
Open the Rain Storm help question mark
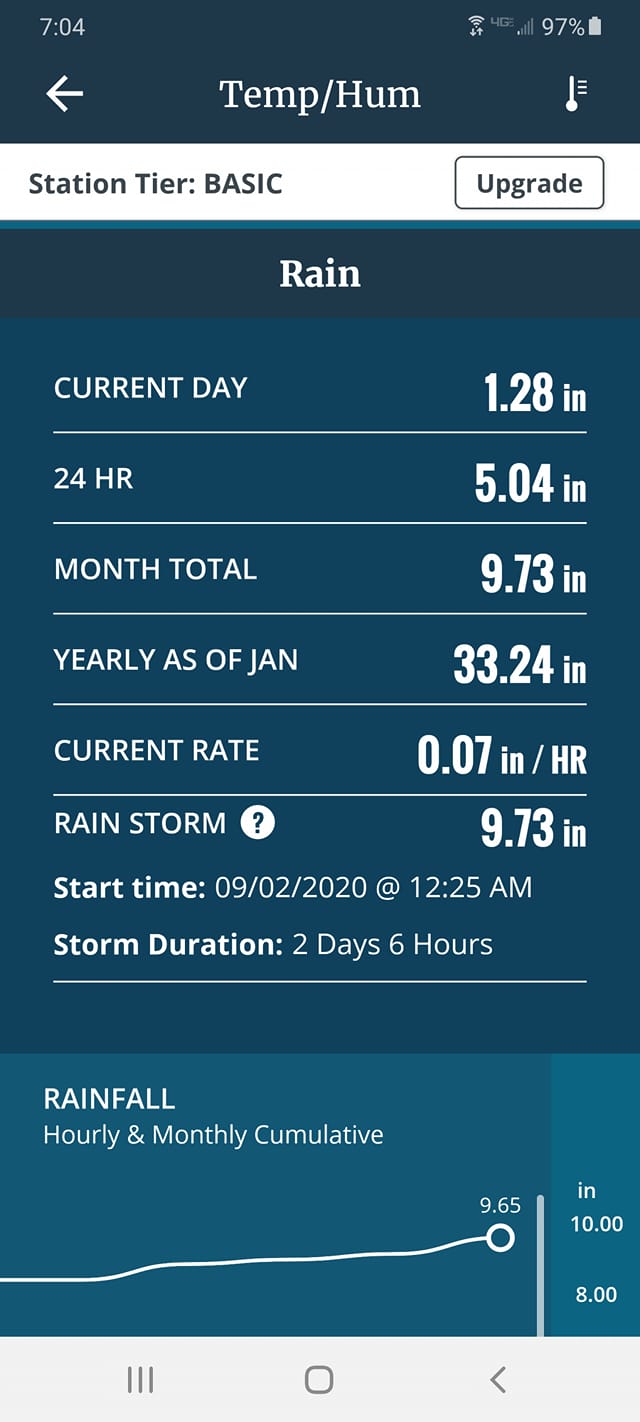coord(258,823)
